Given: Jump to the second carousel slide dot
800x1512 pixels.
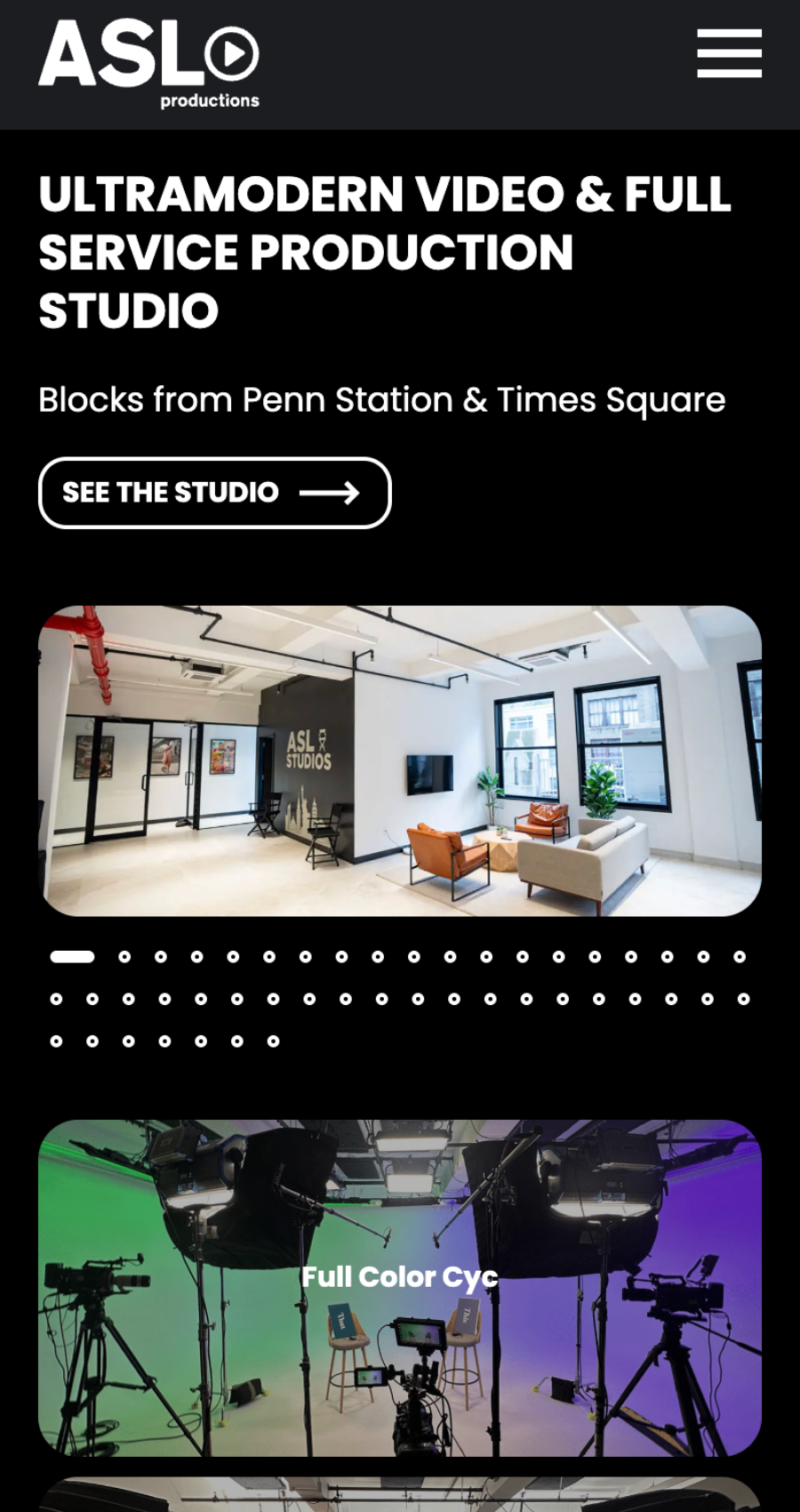Looking at the screenshot, I should tap(124, 957).
